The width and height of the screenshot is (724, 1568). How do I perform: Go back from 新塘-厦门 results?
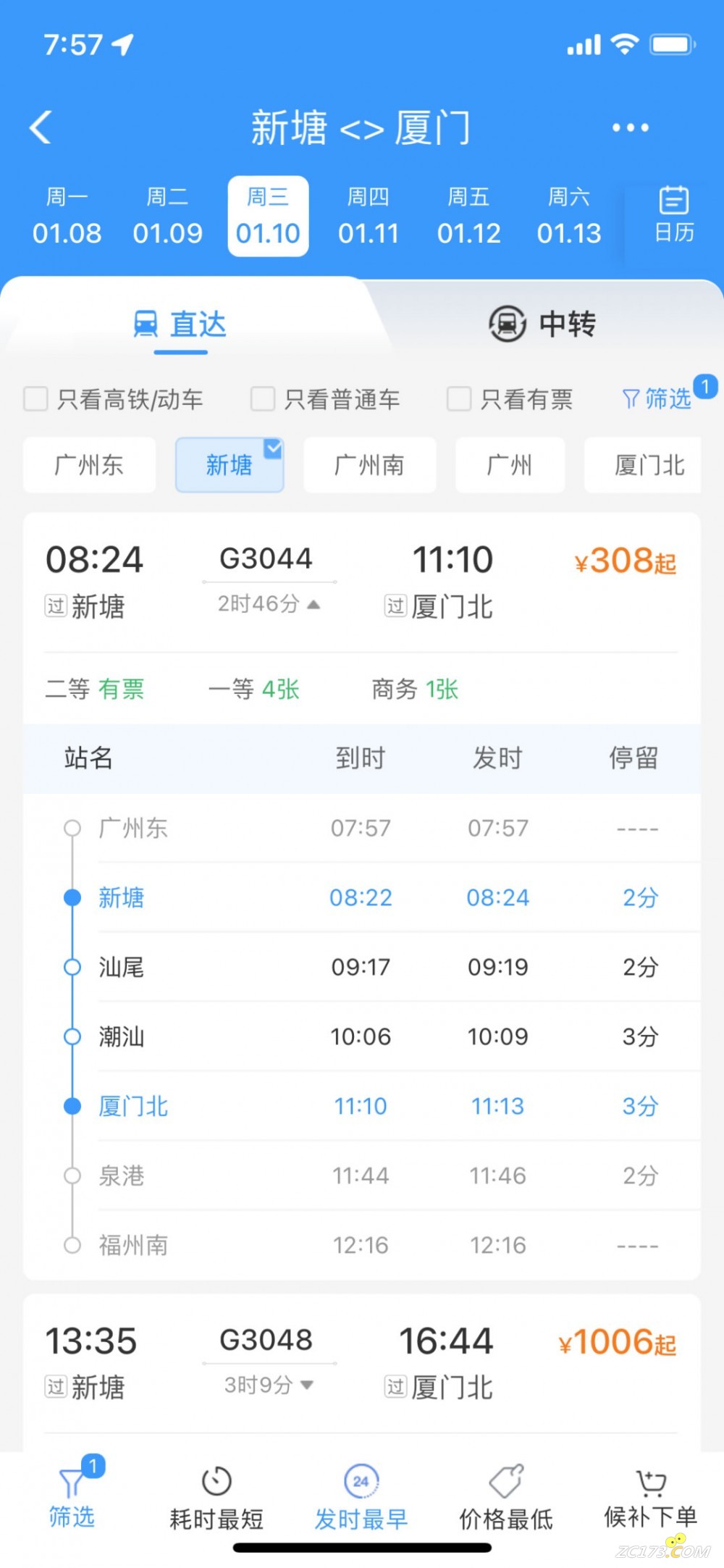pos(41,127)
